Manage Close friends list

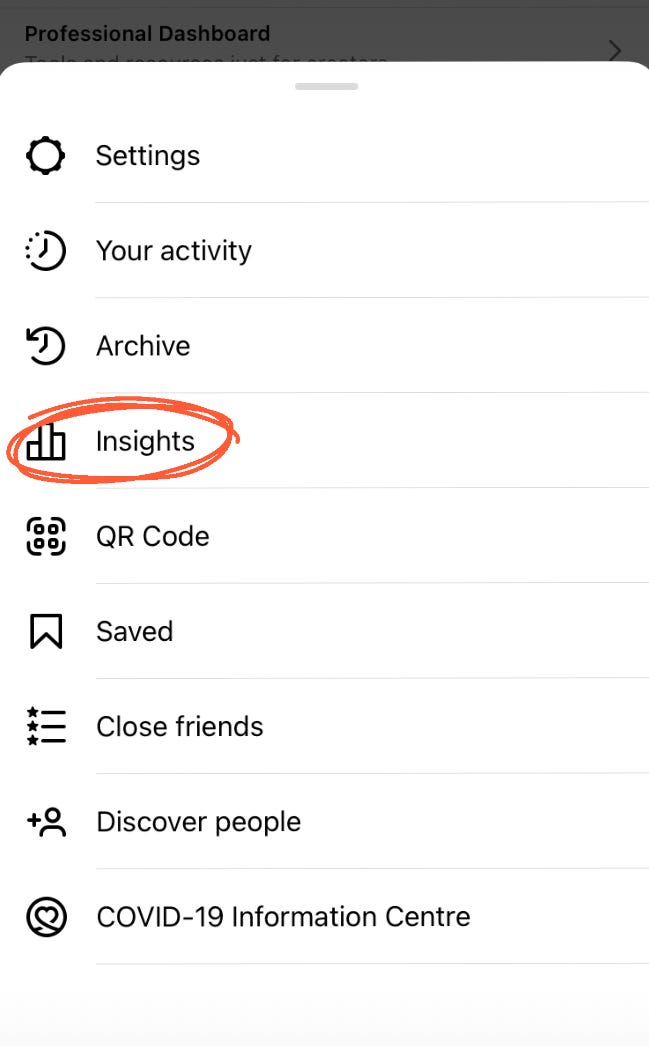coord(179,726)
